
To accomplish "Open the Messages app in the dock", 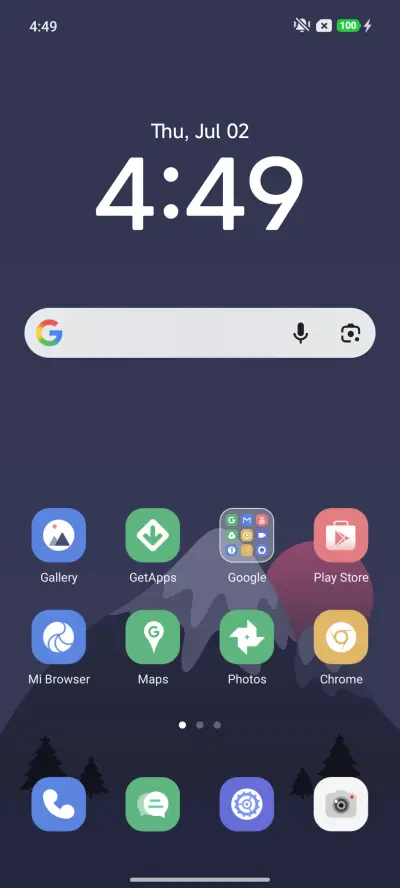I will point(153,804).
